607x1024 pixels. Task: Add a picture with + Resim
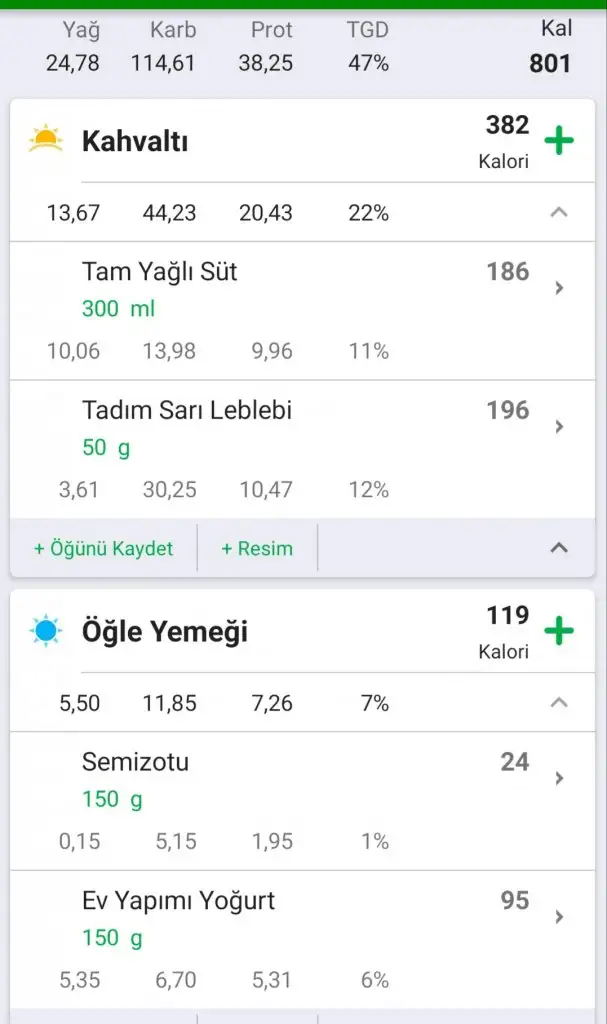pyautogui.click(x=257, y=548)
